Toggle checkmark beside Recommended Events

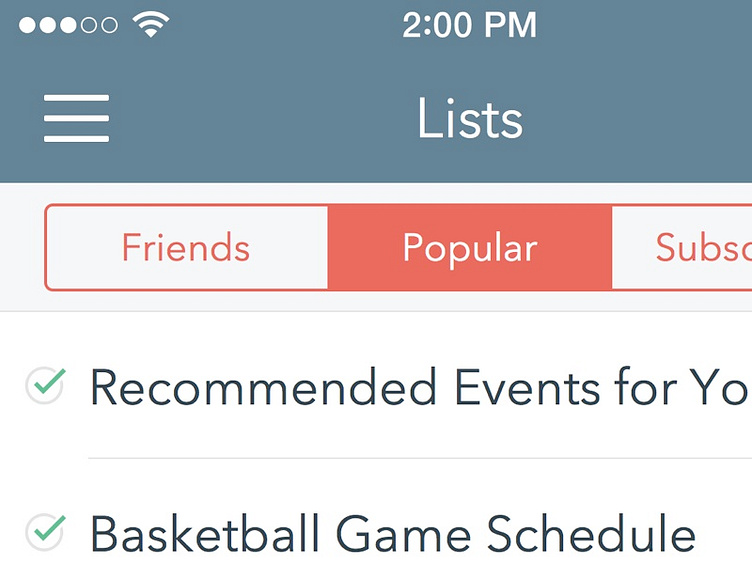click(45, 385)
